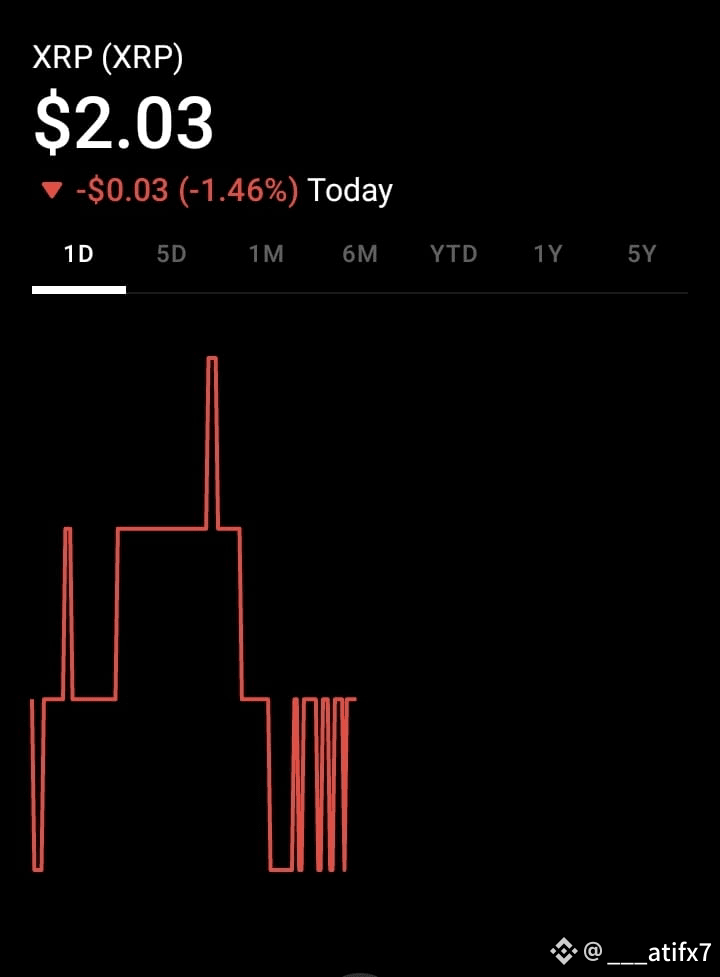The image size is (720, 977).
Task: Open the 1Y chart range
Action: 547,254
